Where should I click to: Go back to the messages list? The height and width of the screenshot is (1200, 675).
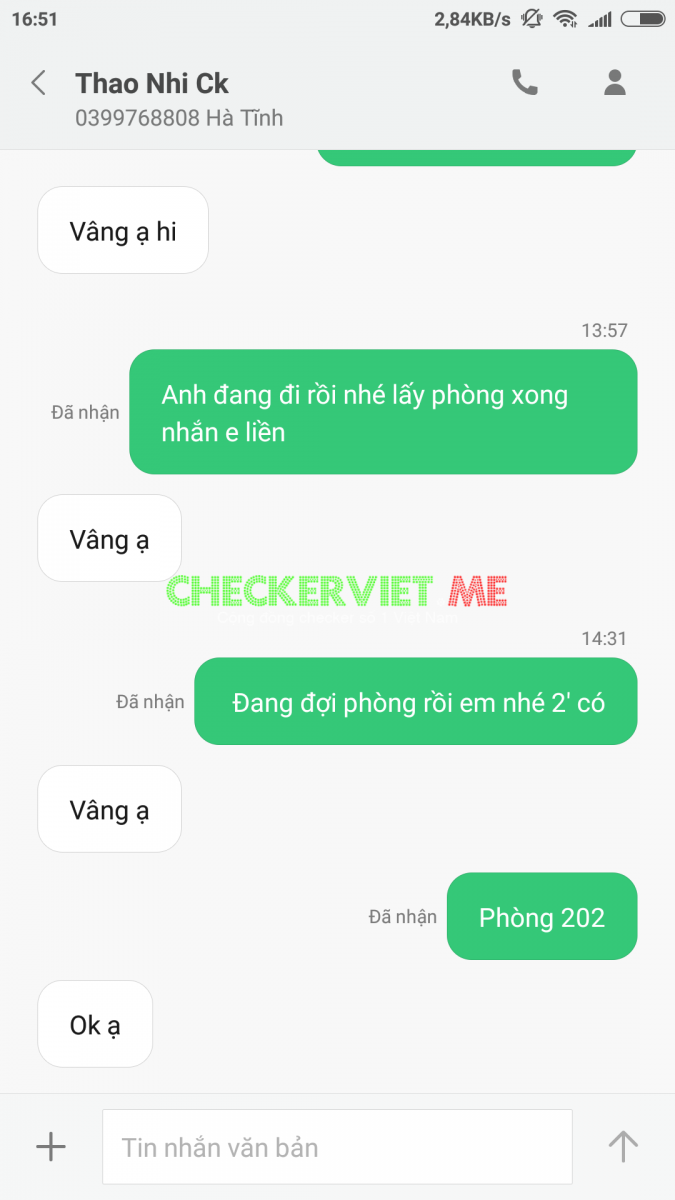click(39, 83)
